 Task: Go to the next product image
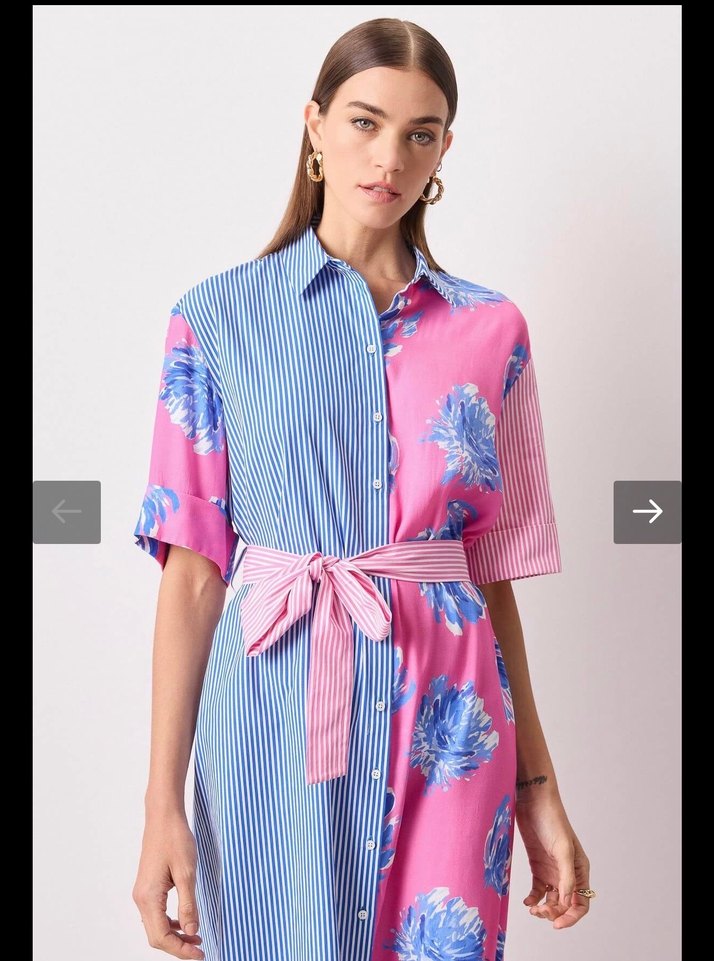click(647, 512)
